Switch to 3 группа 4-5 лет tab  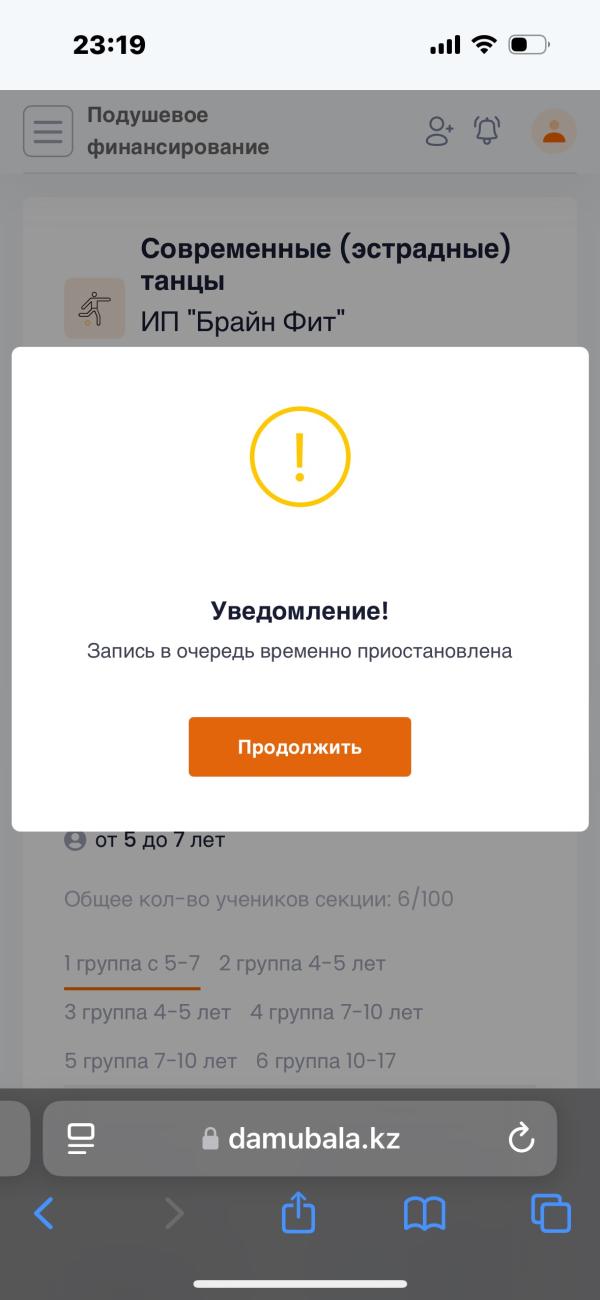[x=147, y=1013]
